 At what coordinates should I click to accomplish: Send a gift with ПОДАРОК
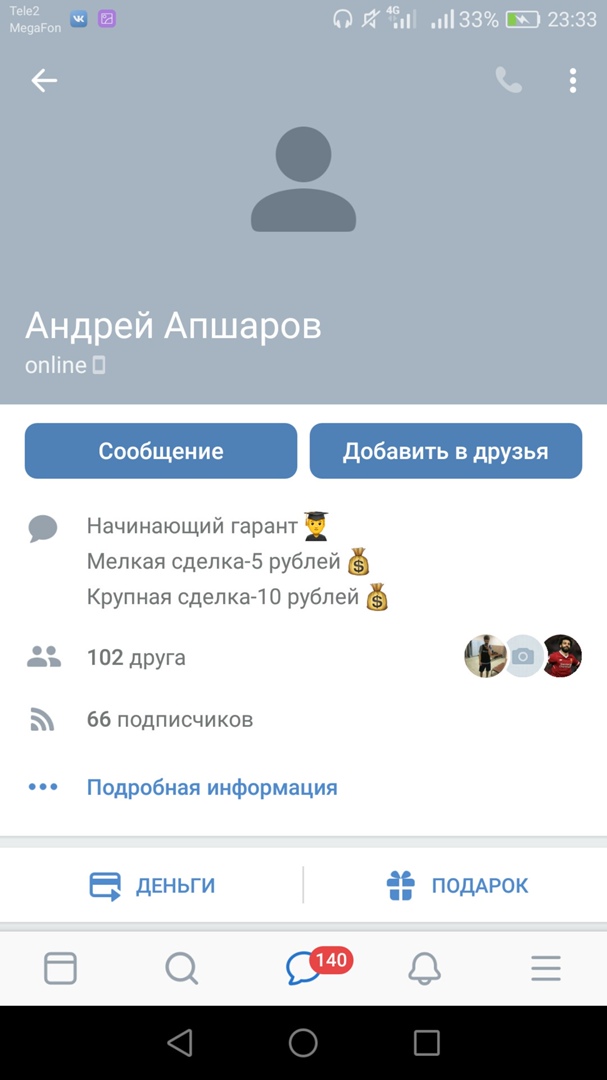[457, 885]
